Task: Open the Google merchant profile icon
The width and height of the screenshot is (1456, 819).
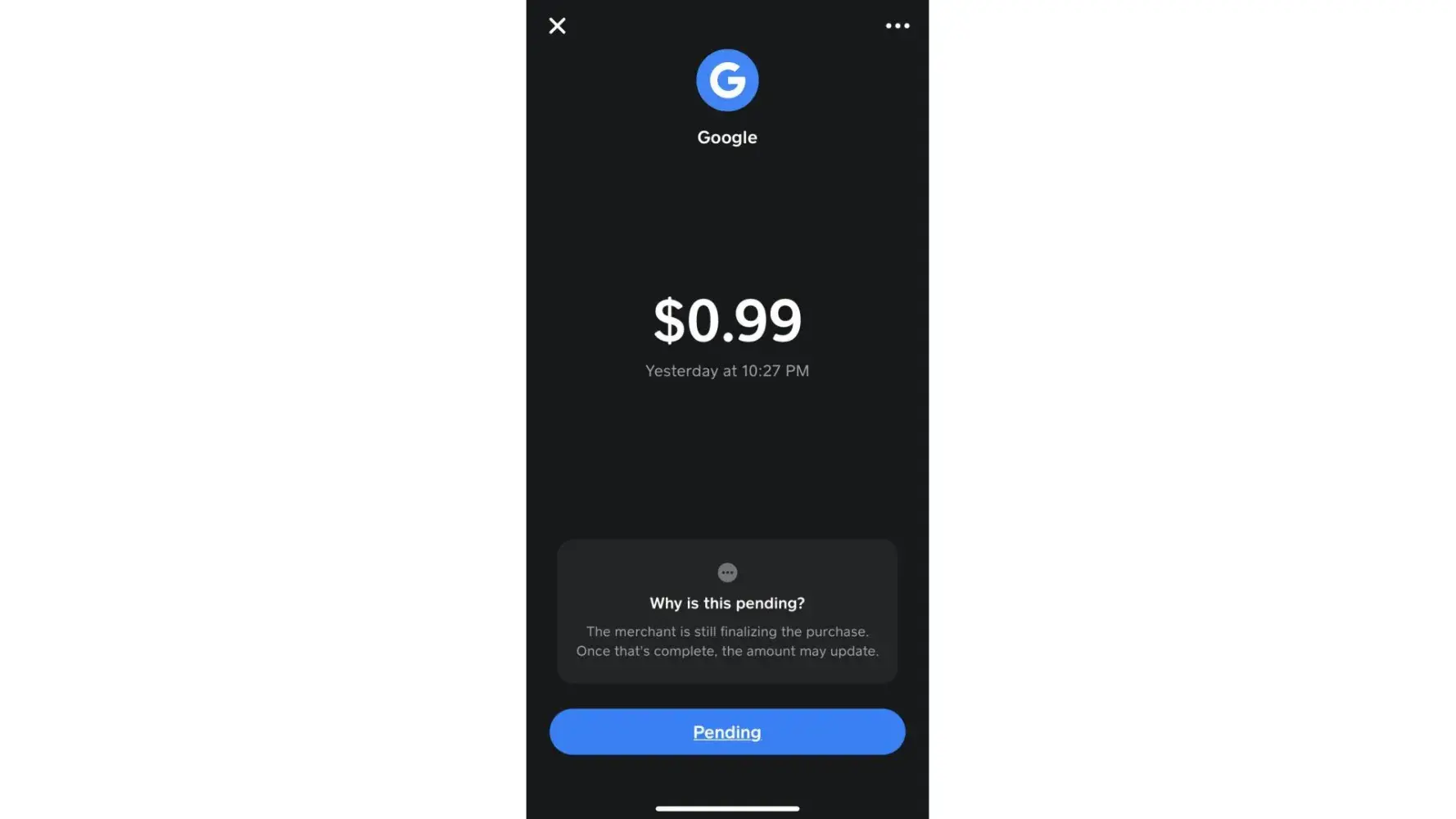Action: (727, 80)
